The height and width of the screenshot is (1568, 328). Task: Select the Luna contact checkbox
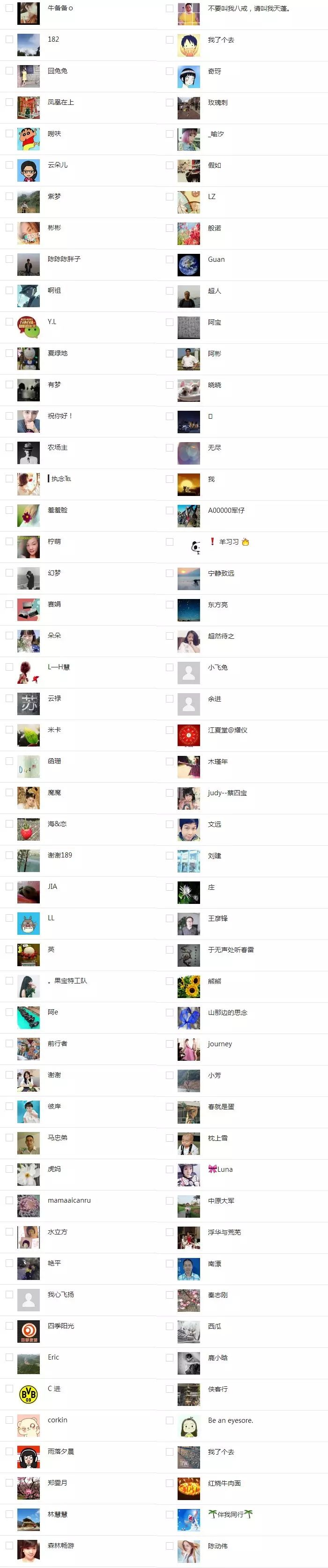click(170, 1169)
